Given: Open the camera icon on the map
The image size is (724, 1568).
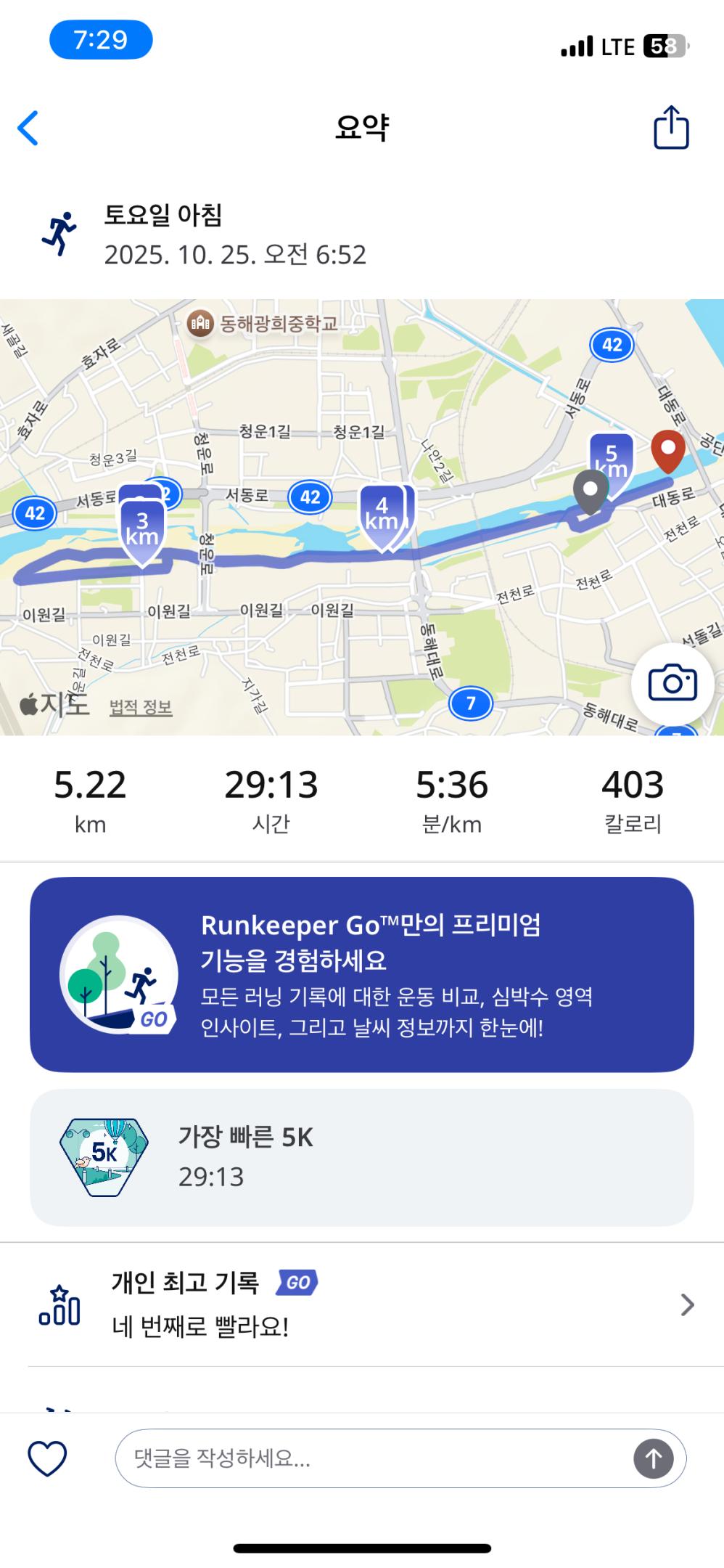Looking at the screenshot, I should pyautogui.click(x=673, y=682).
